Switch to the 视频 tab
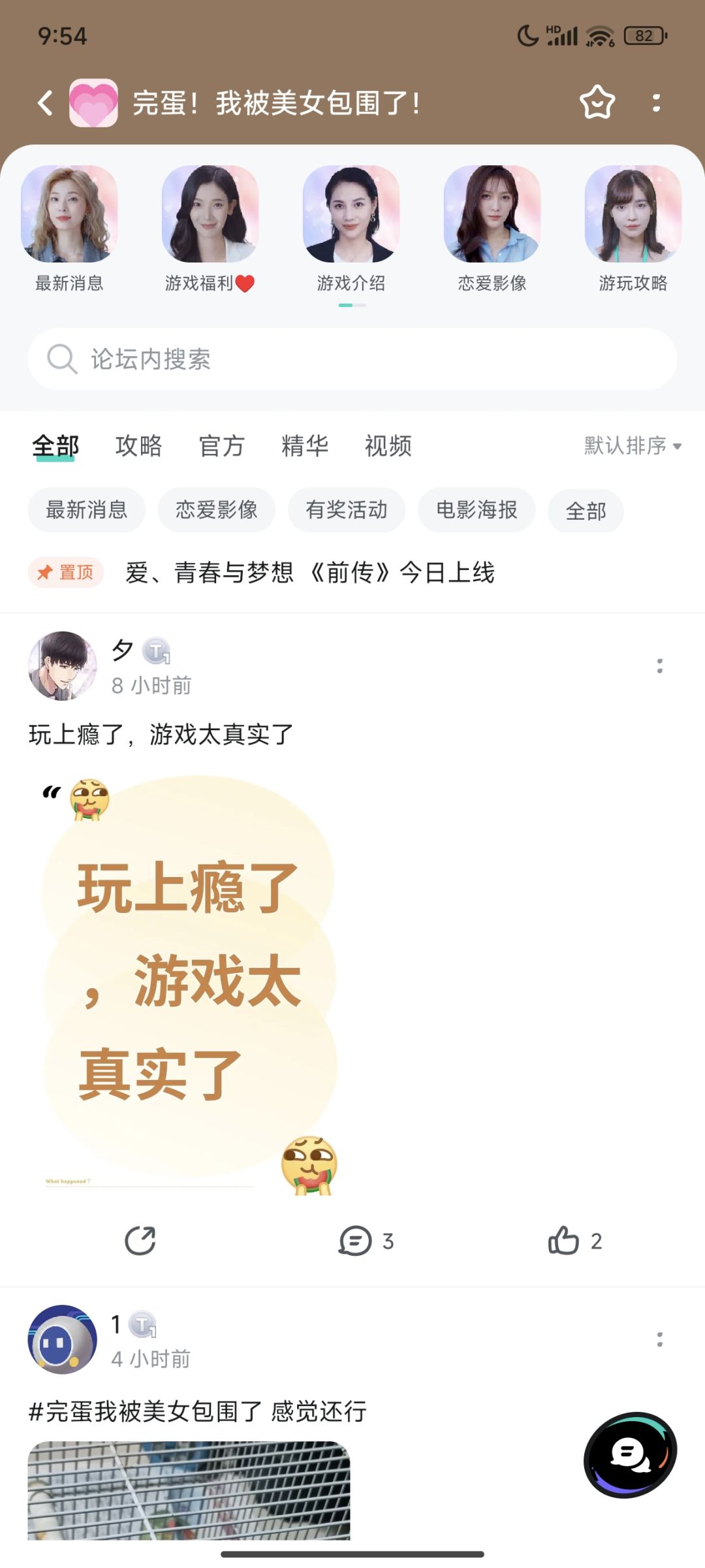This screenshot has height=1568, width=705. click(388, 446)
